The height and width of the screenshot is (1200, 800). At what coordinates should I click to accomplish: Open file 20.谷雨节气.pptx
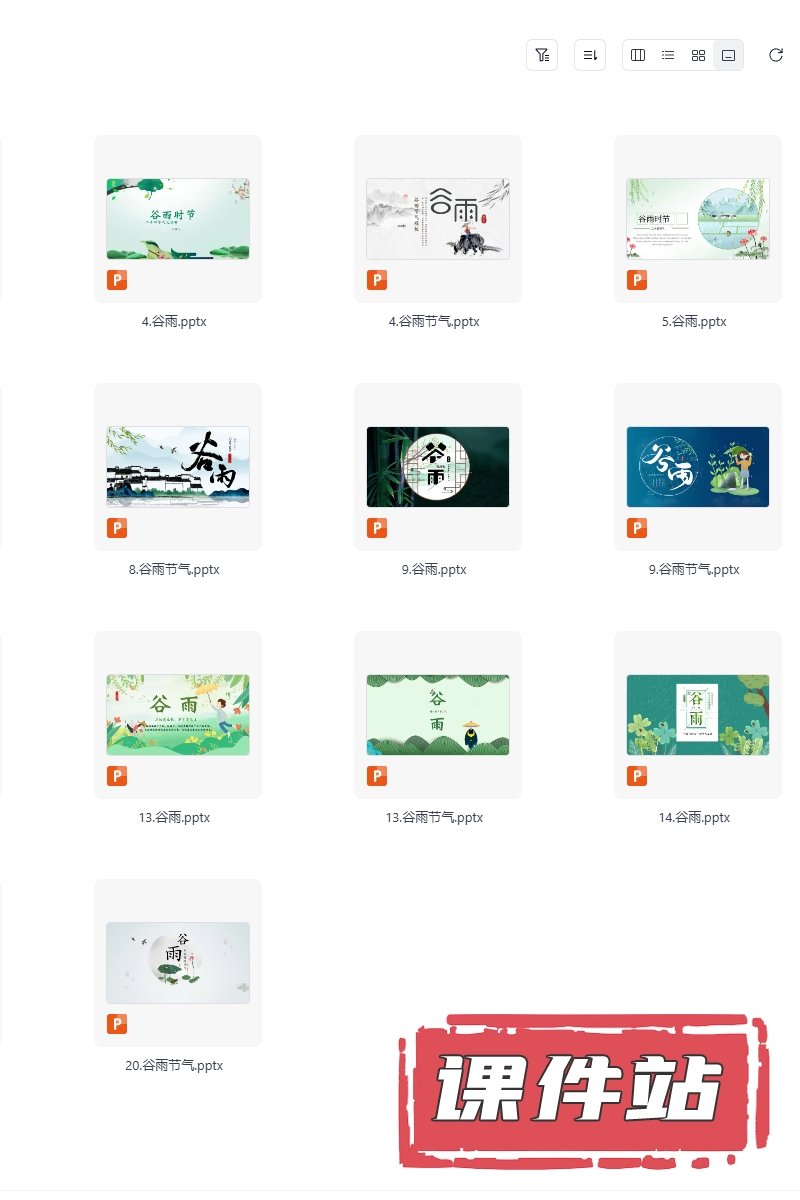tap(178, 963)
